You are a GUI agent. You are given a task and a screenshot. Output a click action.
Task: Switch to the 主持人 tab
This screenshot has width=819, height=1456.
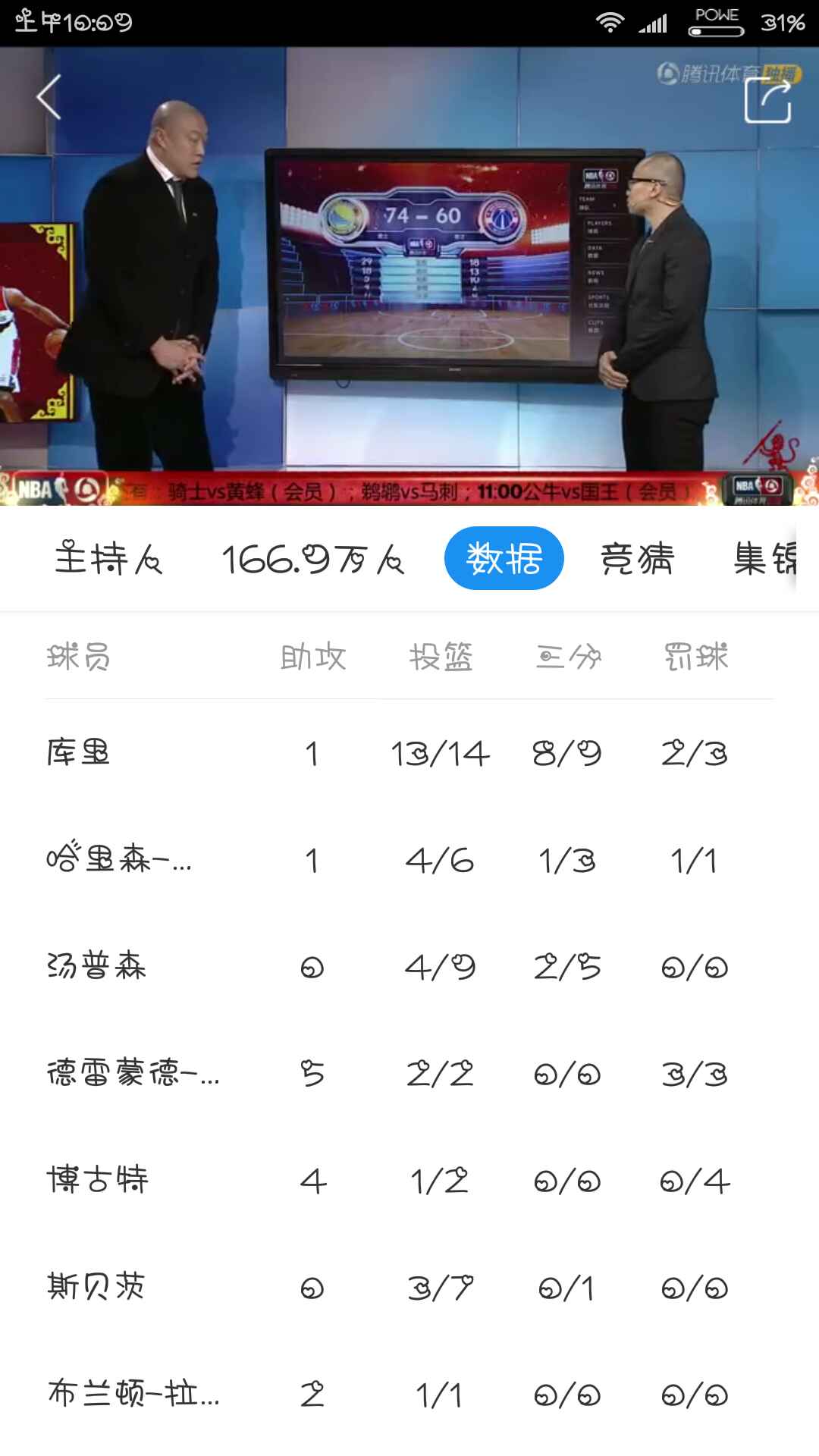coord(108,560)
